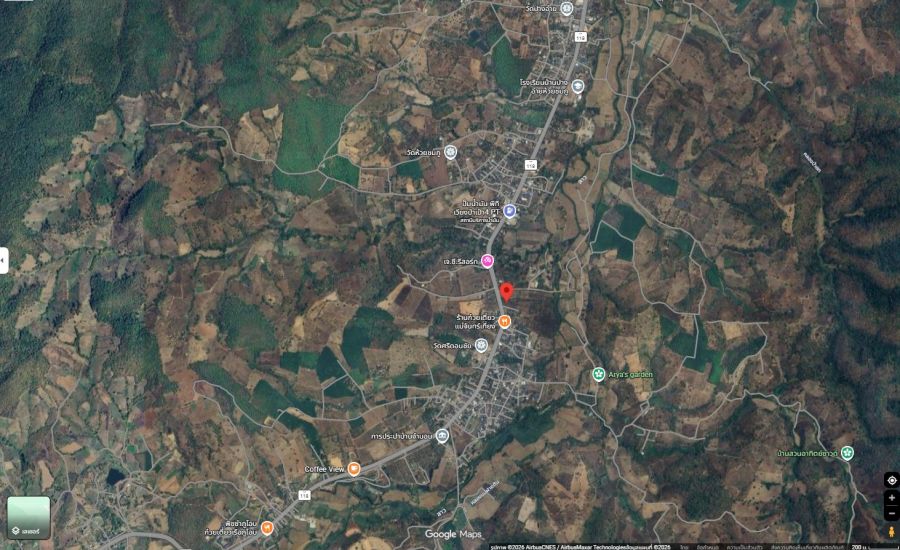
Task: Open Arya's garden place marker
Action: click(x=599, y=374)
